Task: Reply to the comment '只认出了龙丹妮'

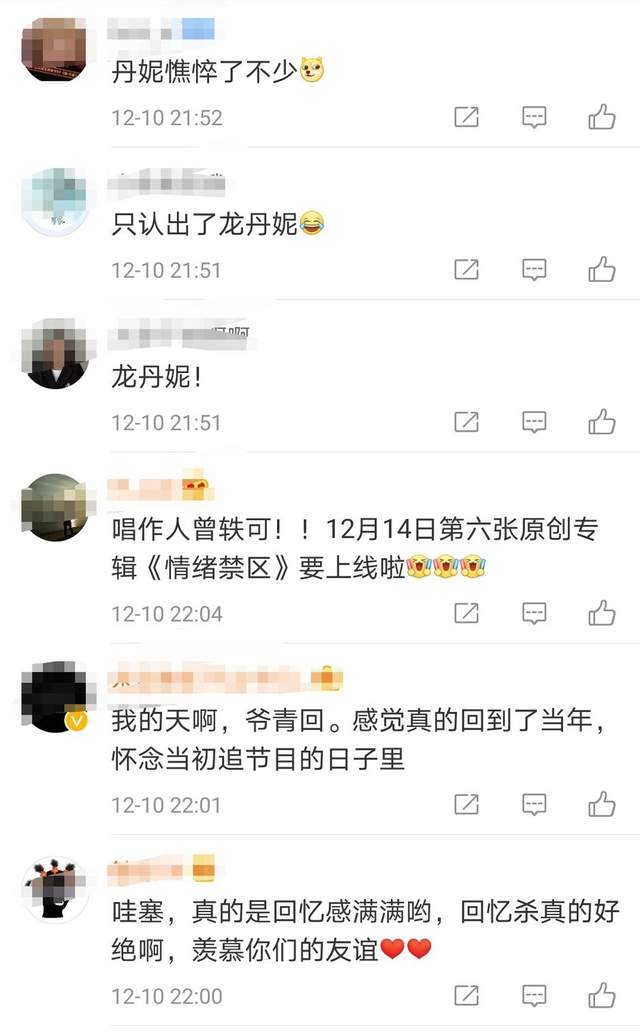Action: tap(535, 269)
